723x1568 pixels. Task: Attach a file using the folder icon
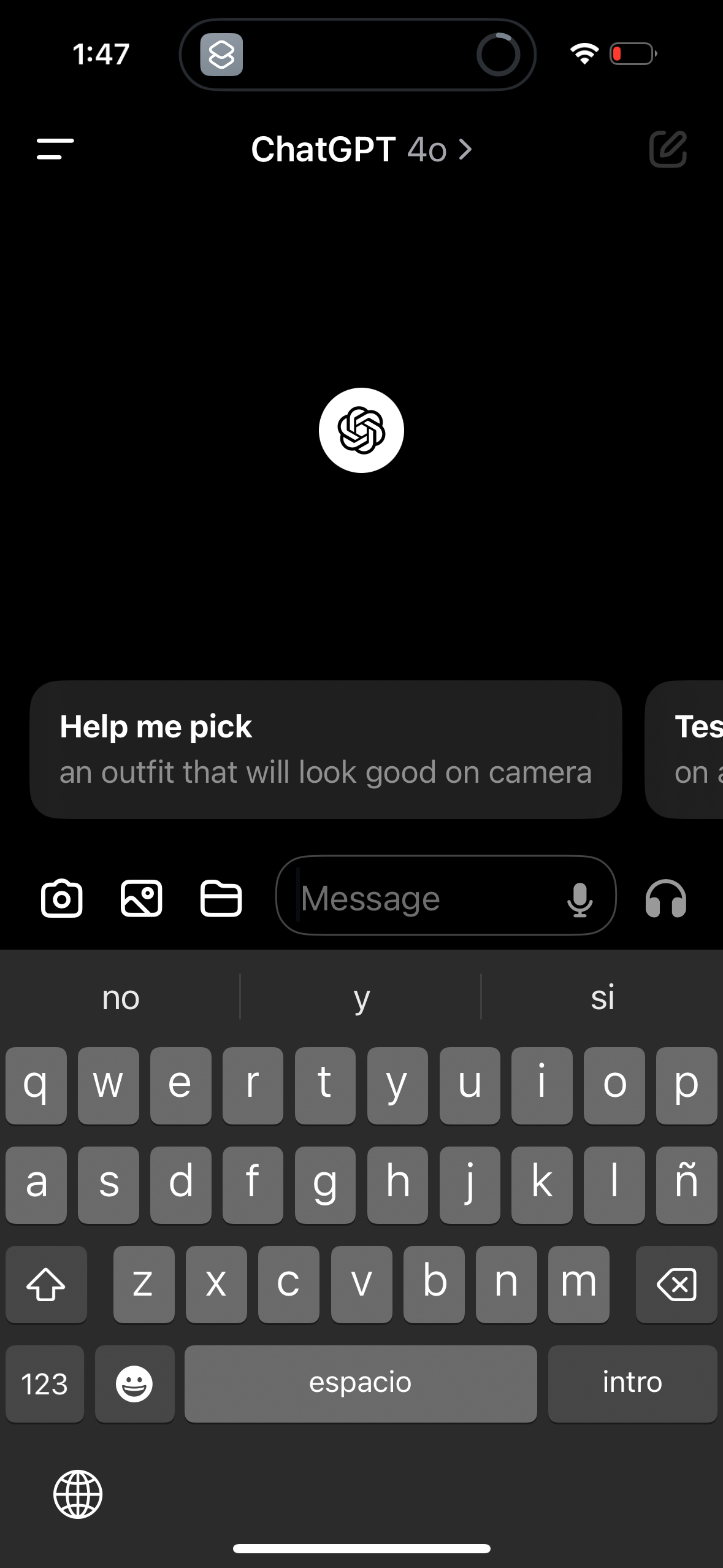(x=222, y=899)
